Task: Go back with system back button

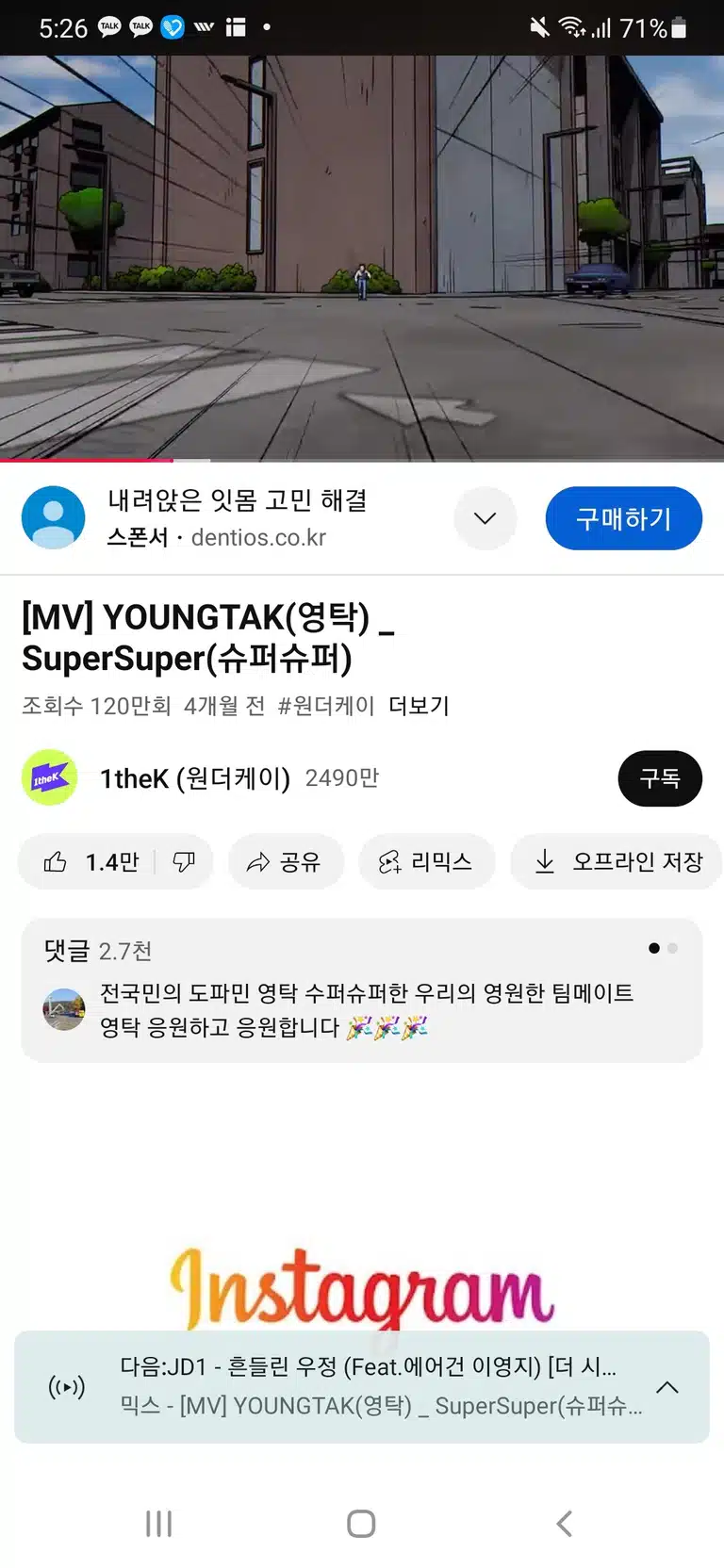Action: click(564, 1524)
